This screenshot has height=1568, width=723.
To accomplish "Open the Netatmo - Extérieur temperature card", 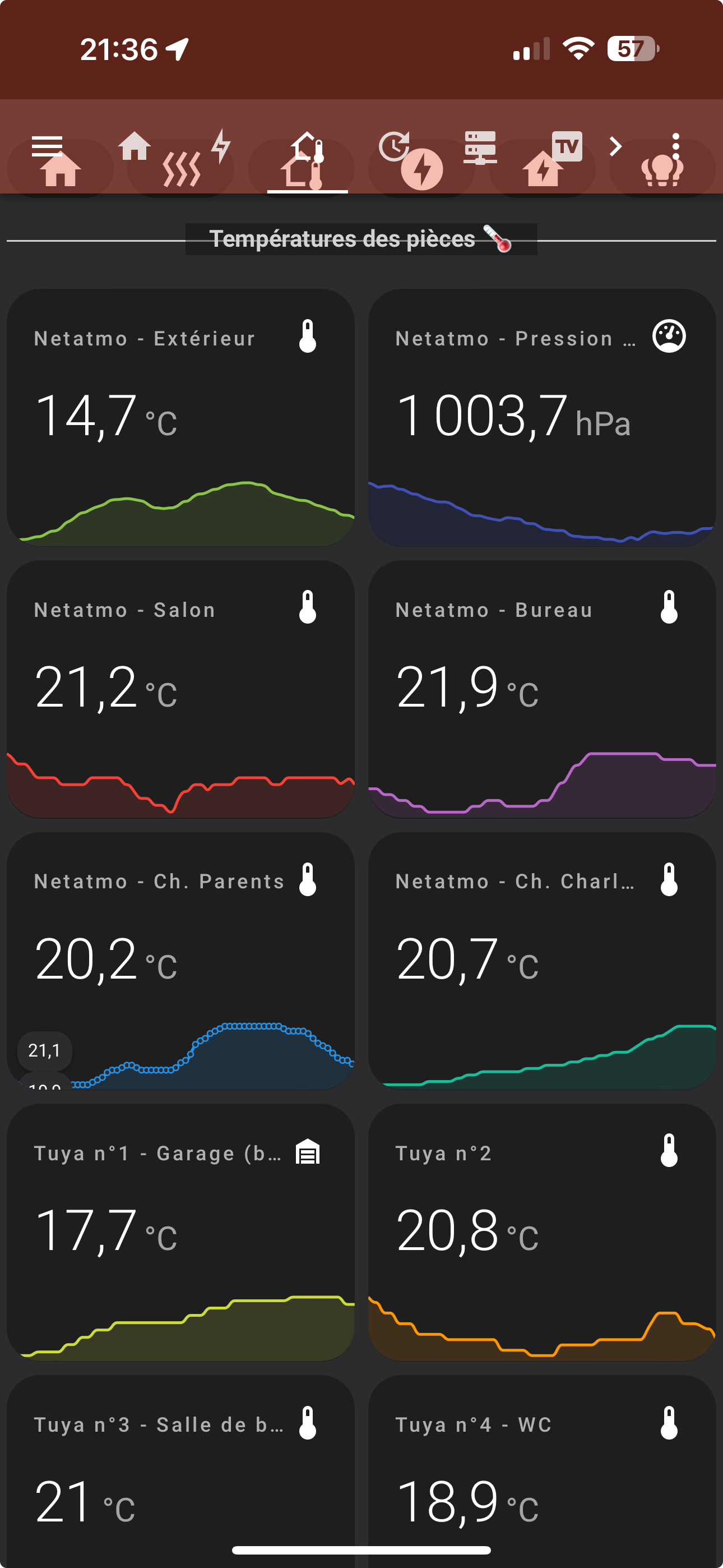I will click(x=180, y=418).
